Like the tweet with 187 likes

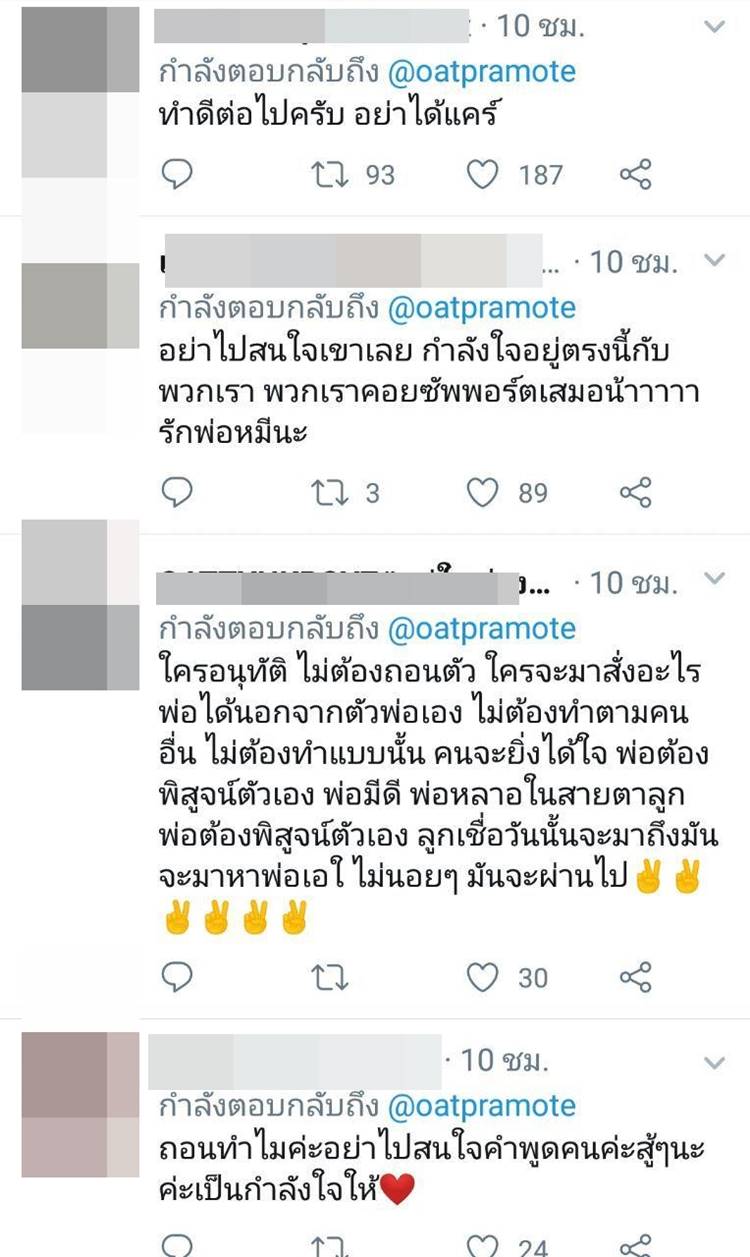(483, 175)
